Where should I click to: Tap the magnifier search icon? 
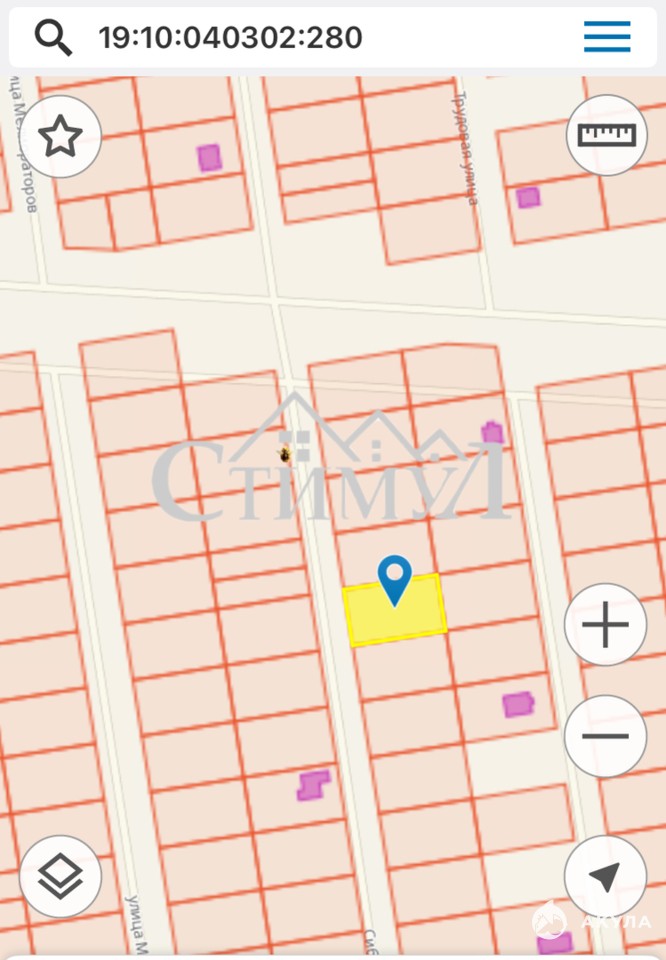(53, 38)
